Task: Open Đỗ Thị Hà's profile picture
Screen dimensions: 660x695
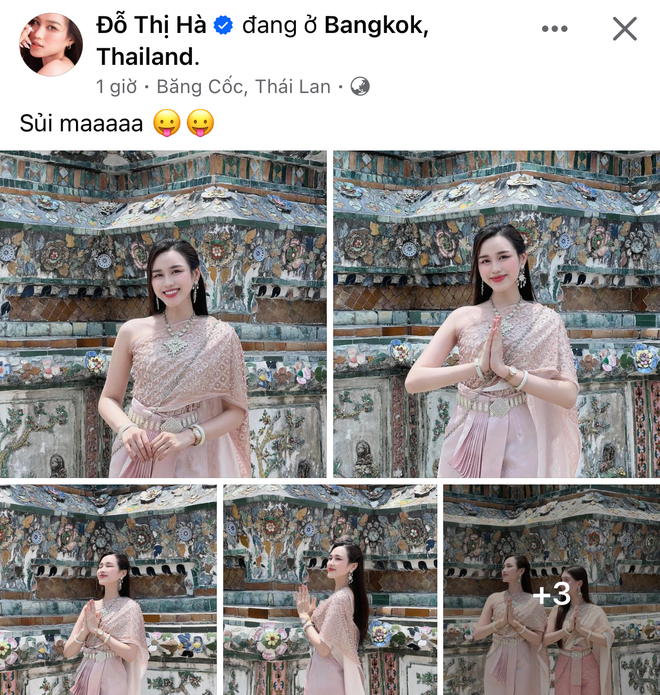Action: pos(50,44)
